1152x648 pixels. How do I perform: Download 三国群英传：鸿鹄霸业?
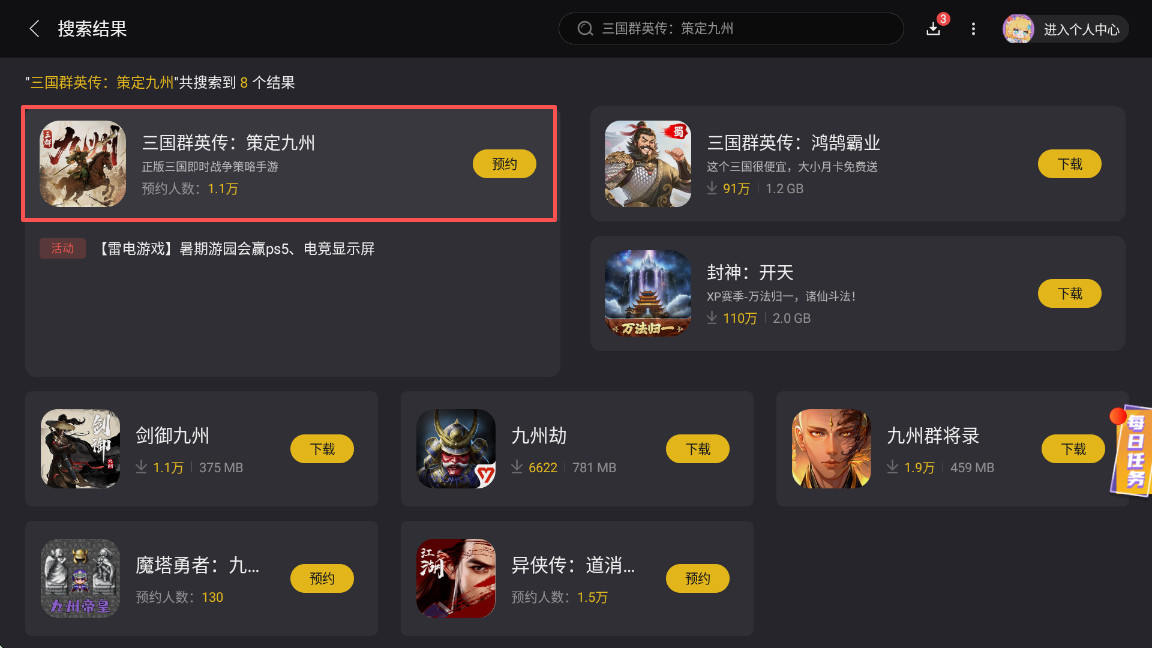pyautogui.click(x=1069, y=164)
